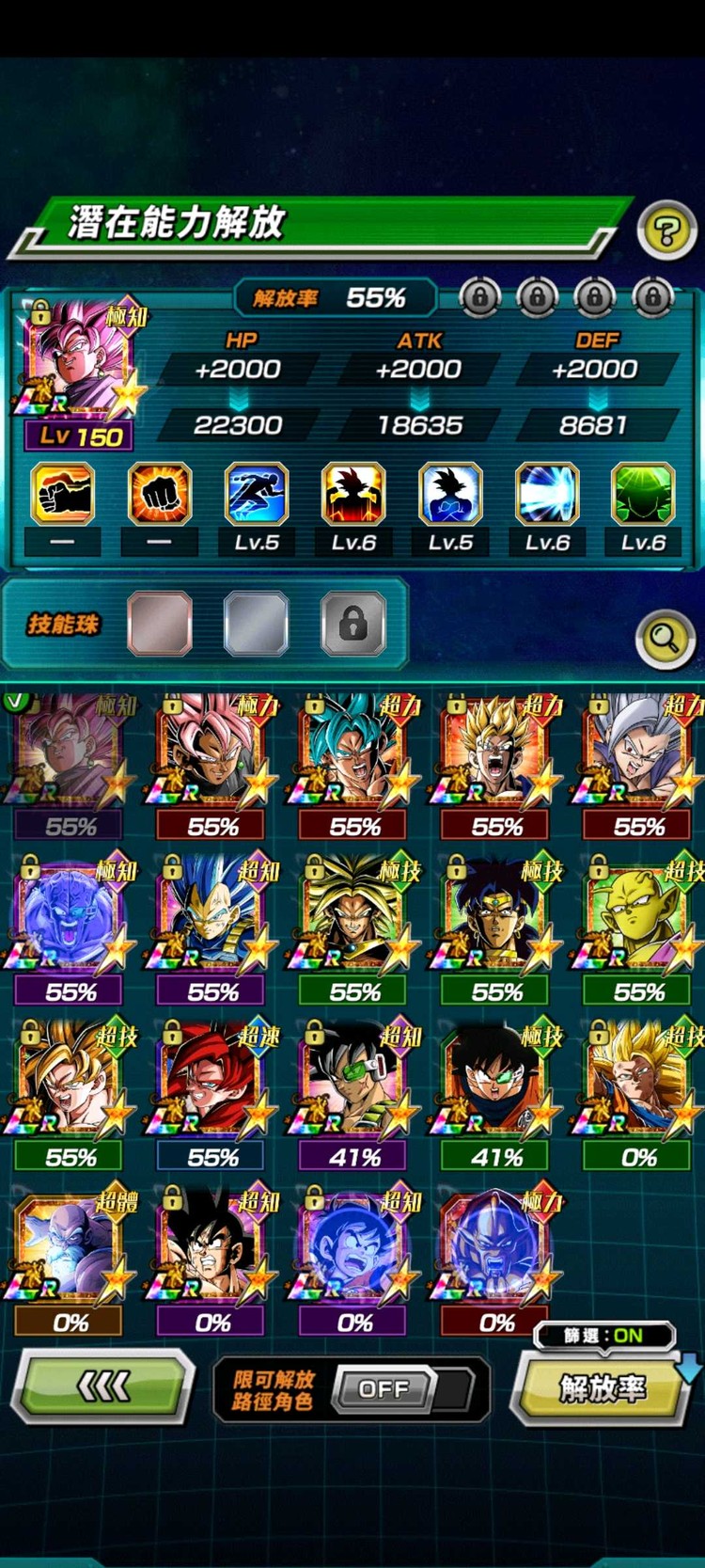Tap the magnifying glass search icon
The image size is (705, 1568).
click(665, 639)
